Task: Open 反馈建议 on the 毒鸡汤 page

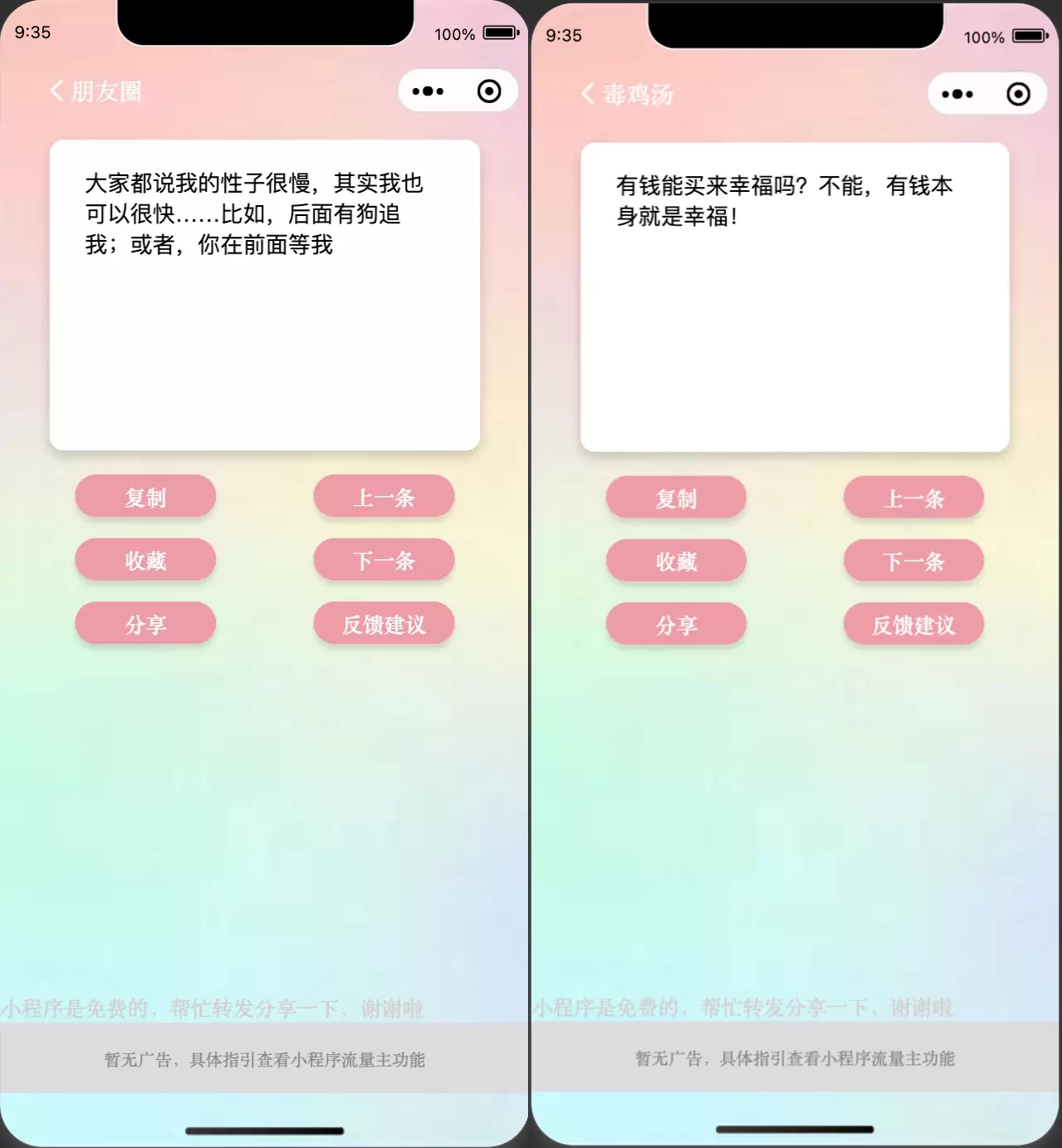Action: [913, 625]
